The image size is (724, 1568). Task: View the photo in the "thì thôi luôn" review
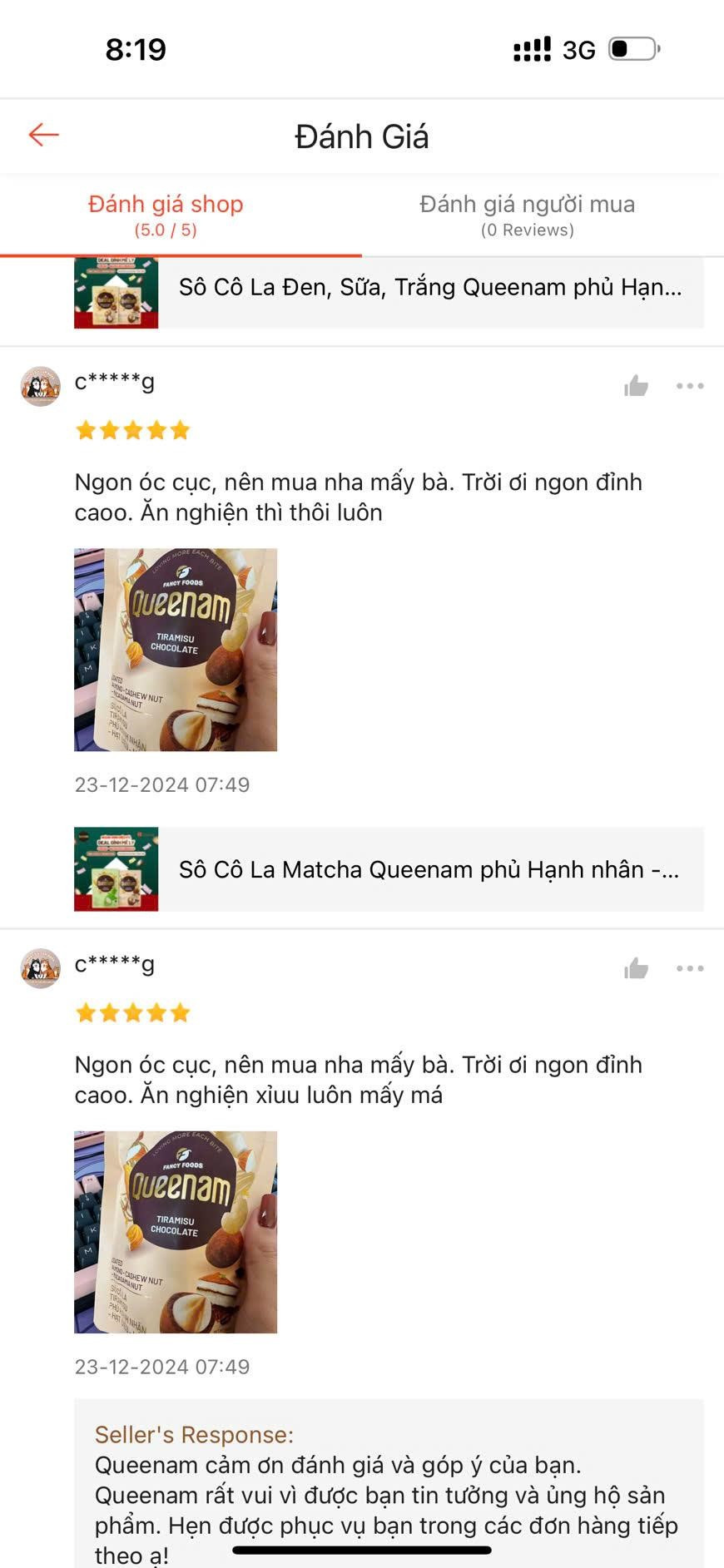176,650
